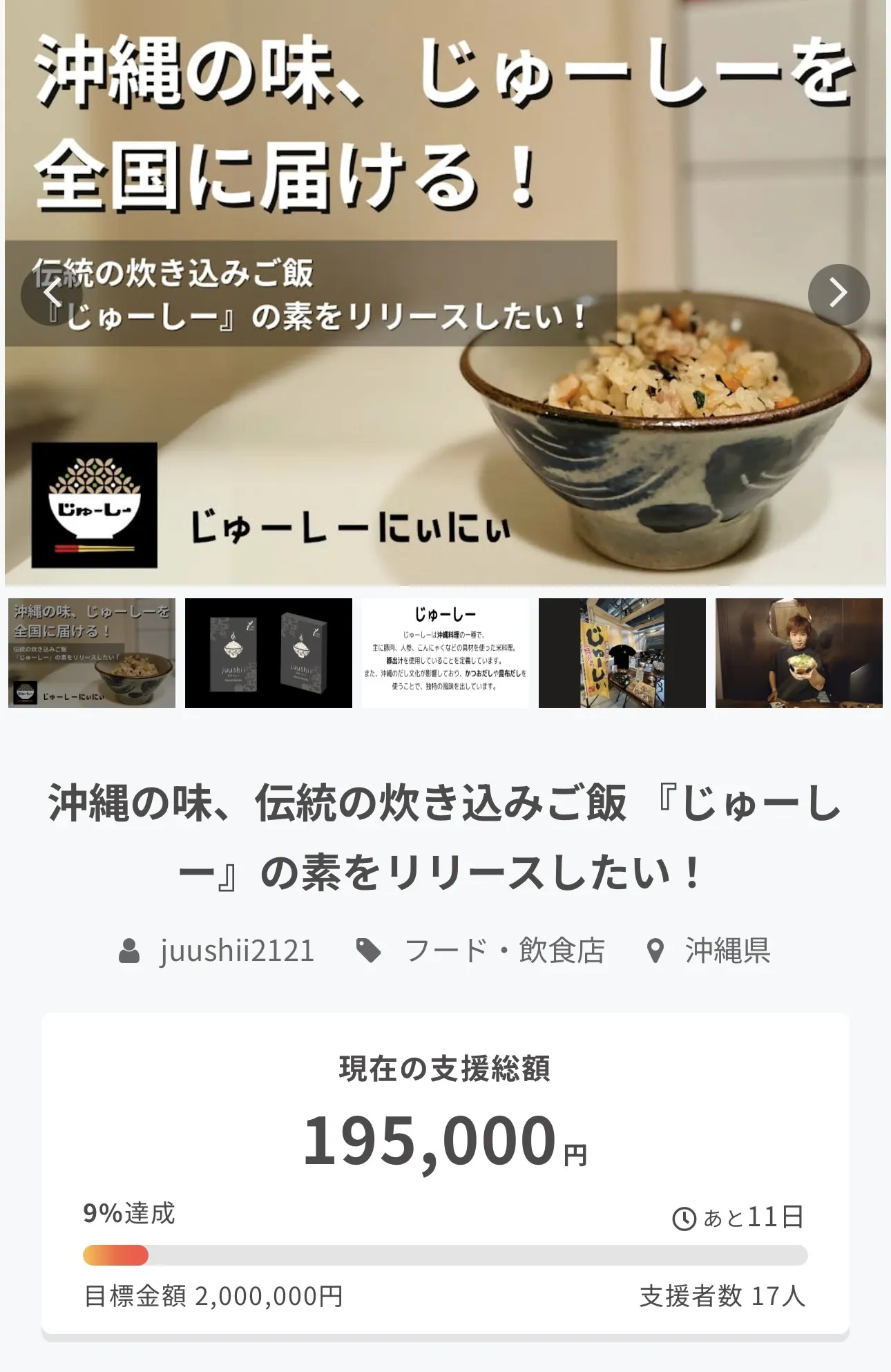This screenshot has width=891, height=1372.
Task: Select the じゅーしー description text thumbnail
Action: pos(445,652)
